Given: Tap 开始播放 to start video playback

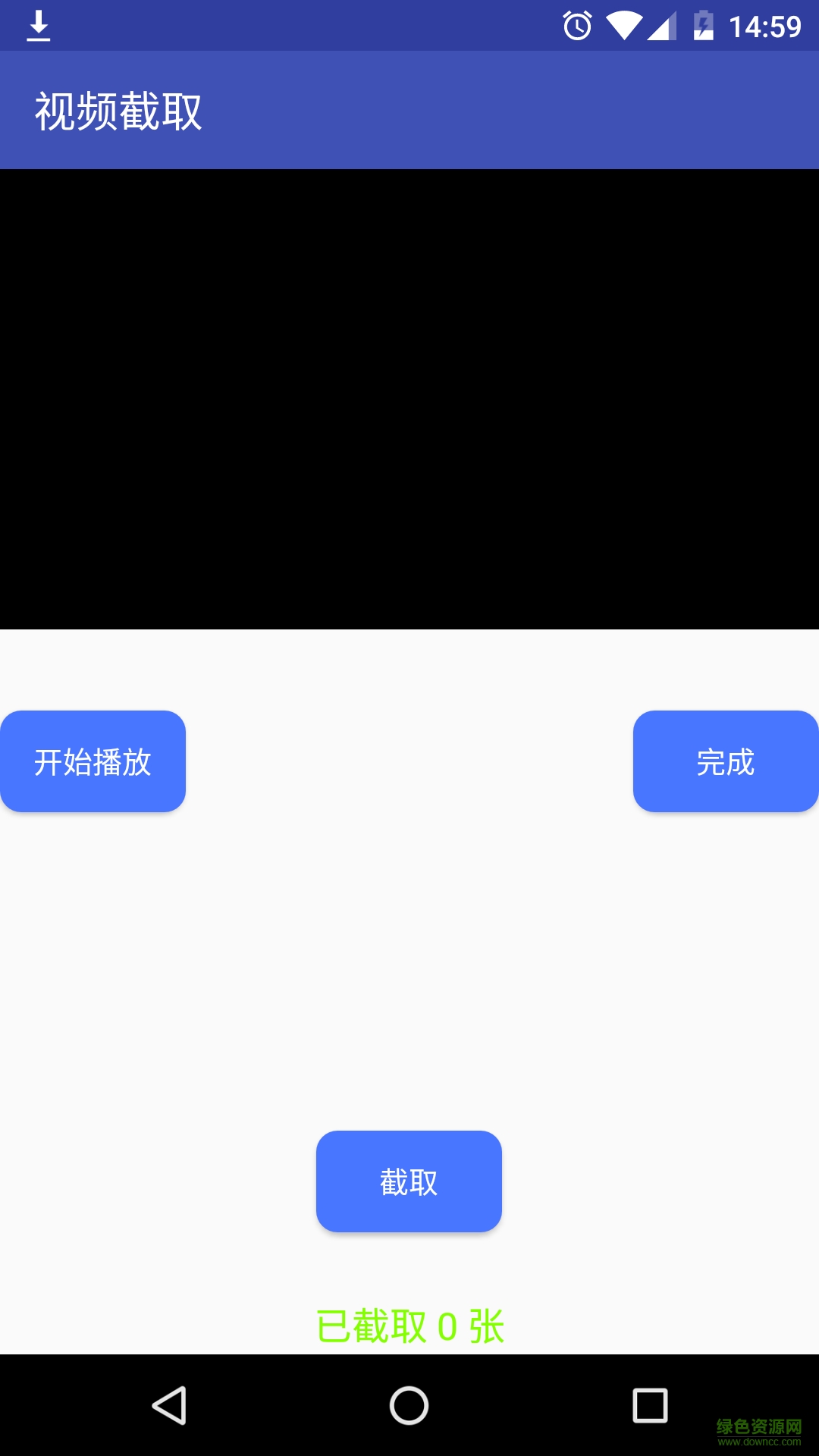Looking at the screenshot, I should tap(93, 761).
